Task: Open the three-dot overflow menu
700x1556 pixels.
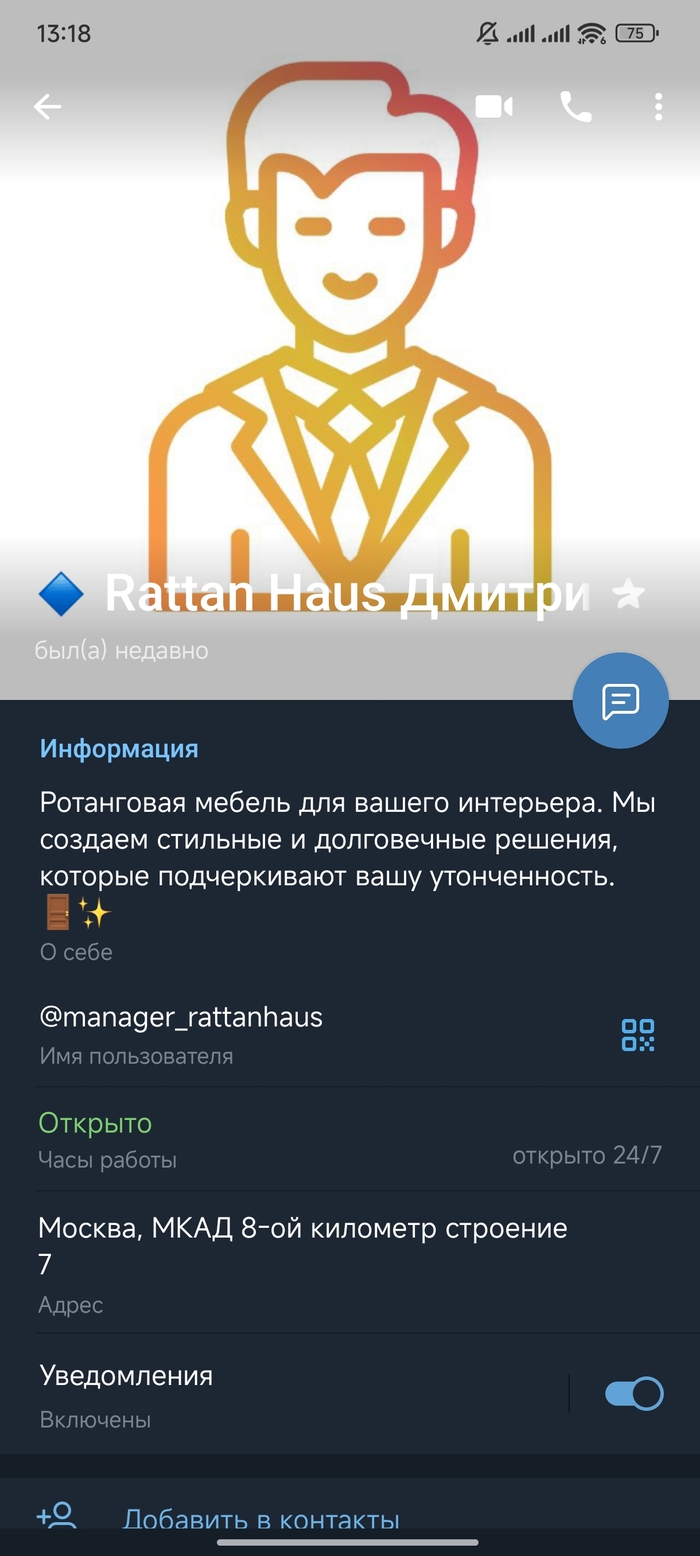Action: tap(658, 107)
